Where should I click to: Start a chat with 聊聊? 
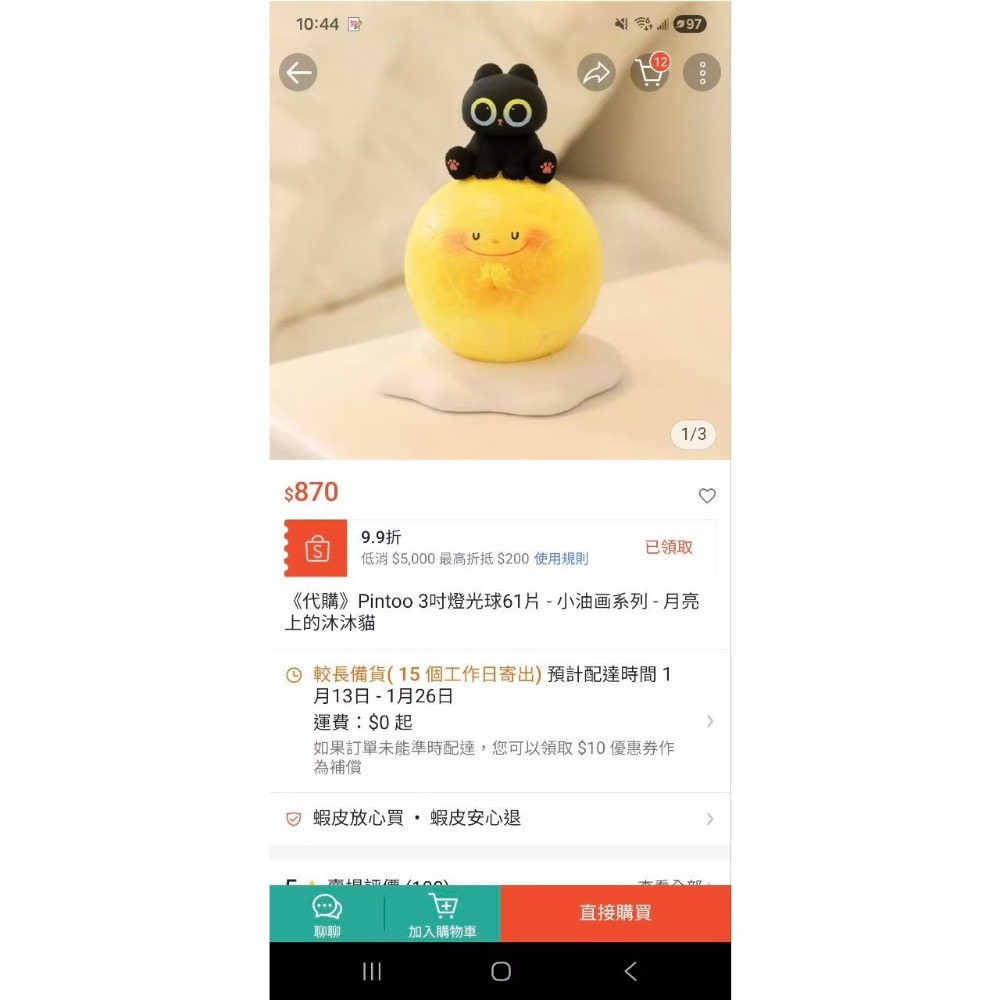tap(327, 914)
